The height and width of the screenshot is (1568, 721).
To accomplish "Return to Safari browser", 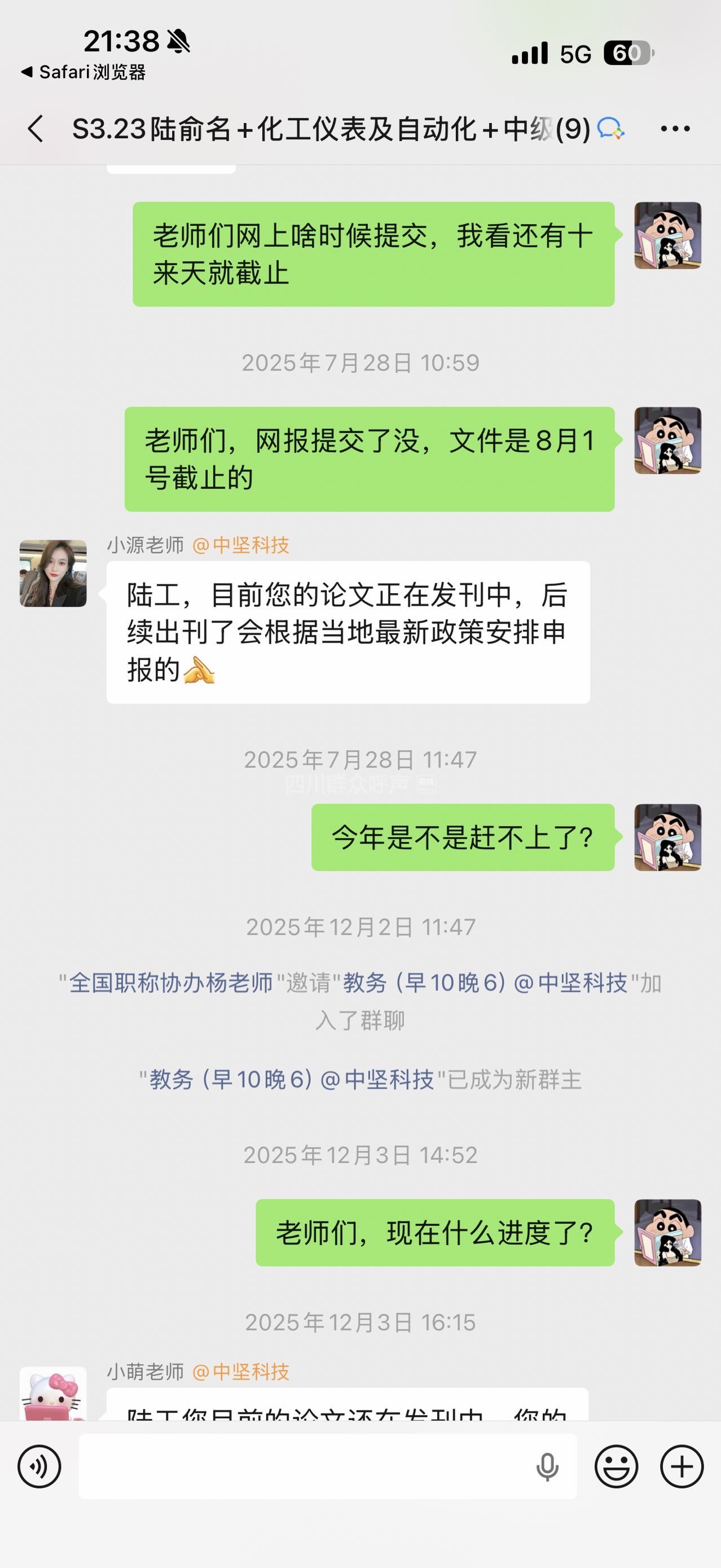I will click(83, 72).
